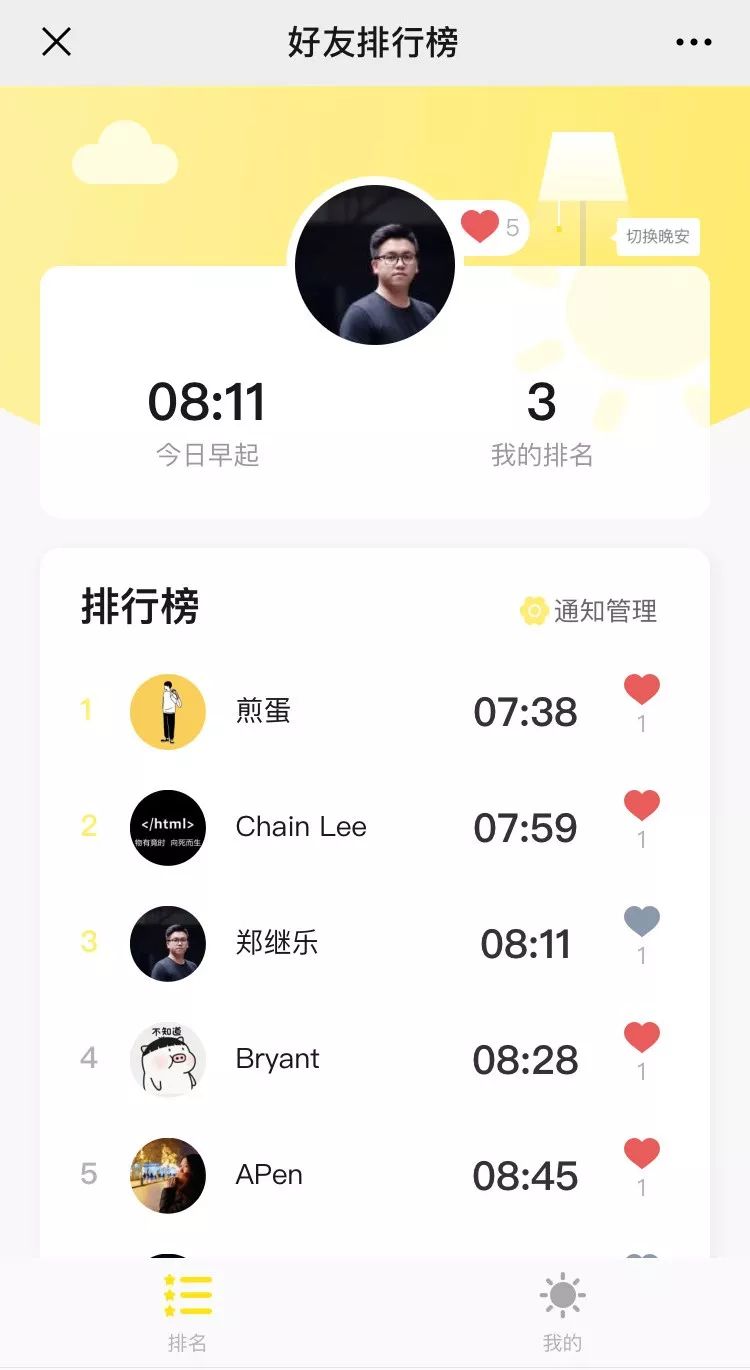Like 郑继乐's 08:11 entry
Image resolution: width=750 pixels, height=1370 pixels.
642,921
